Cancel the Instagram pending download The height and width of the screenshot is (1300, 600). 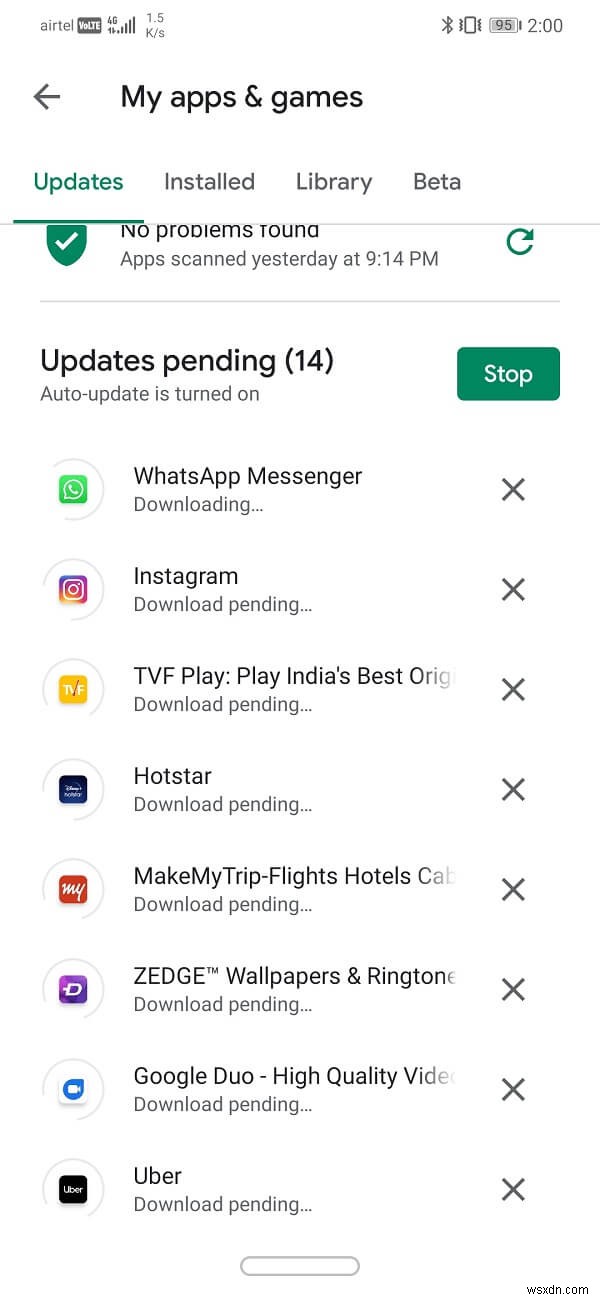[513, 589]
